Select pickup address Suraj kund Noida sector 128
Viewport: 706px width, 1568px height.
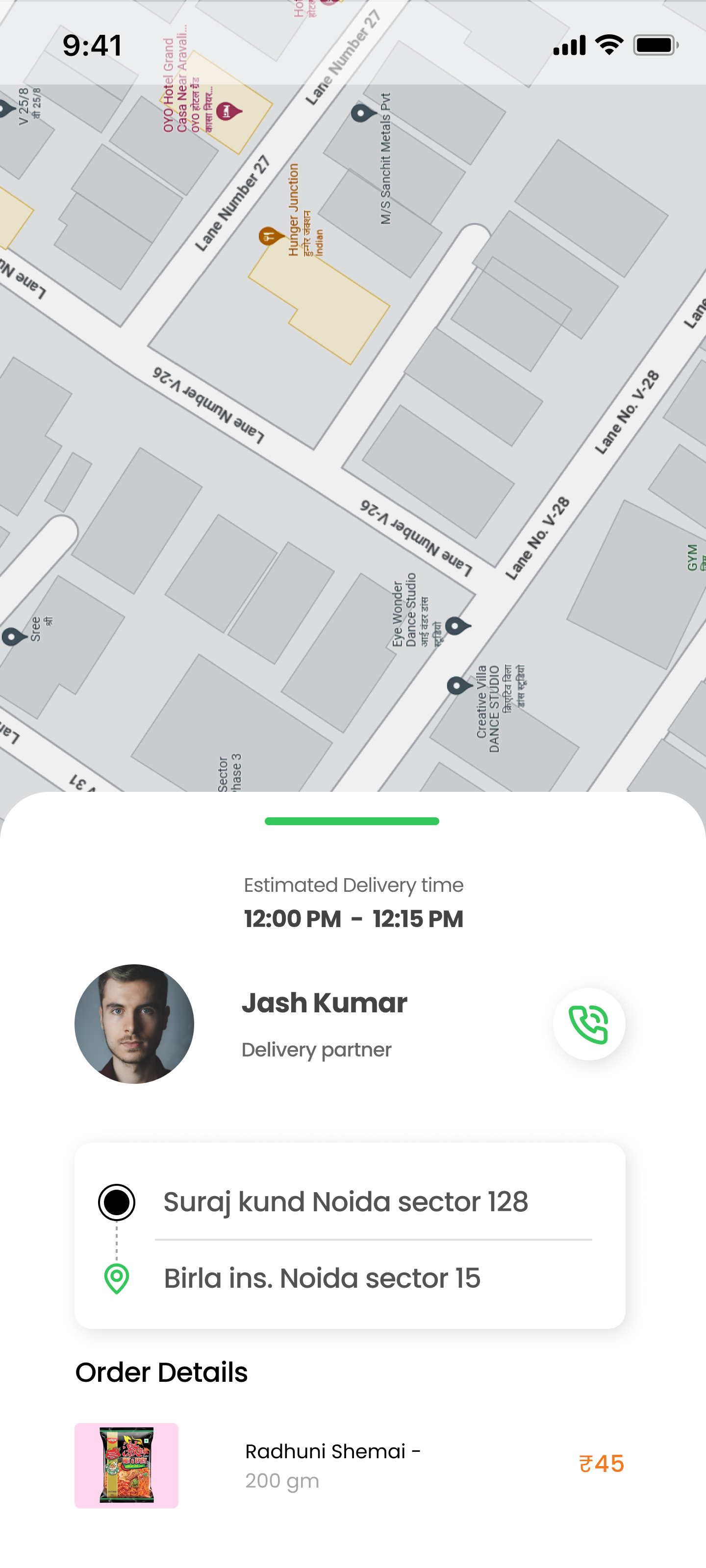click(345, 1202)
